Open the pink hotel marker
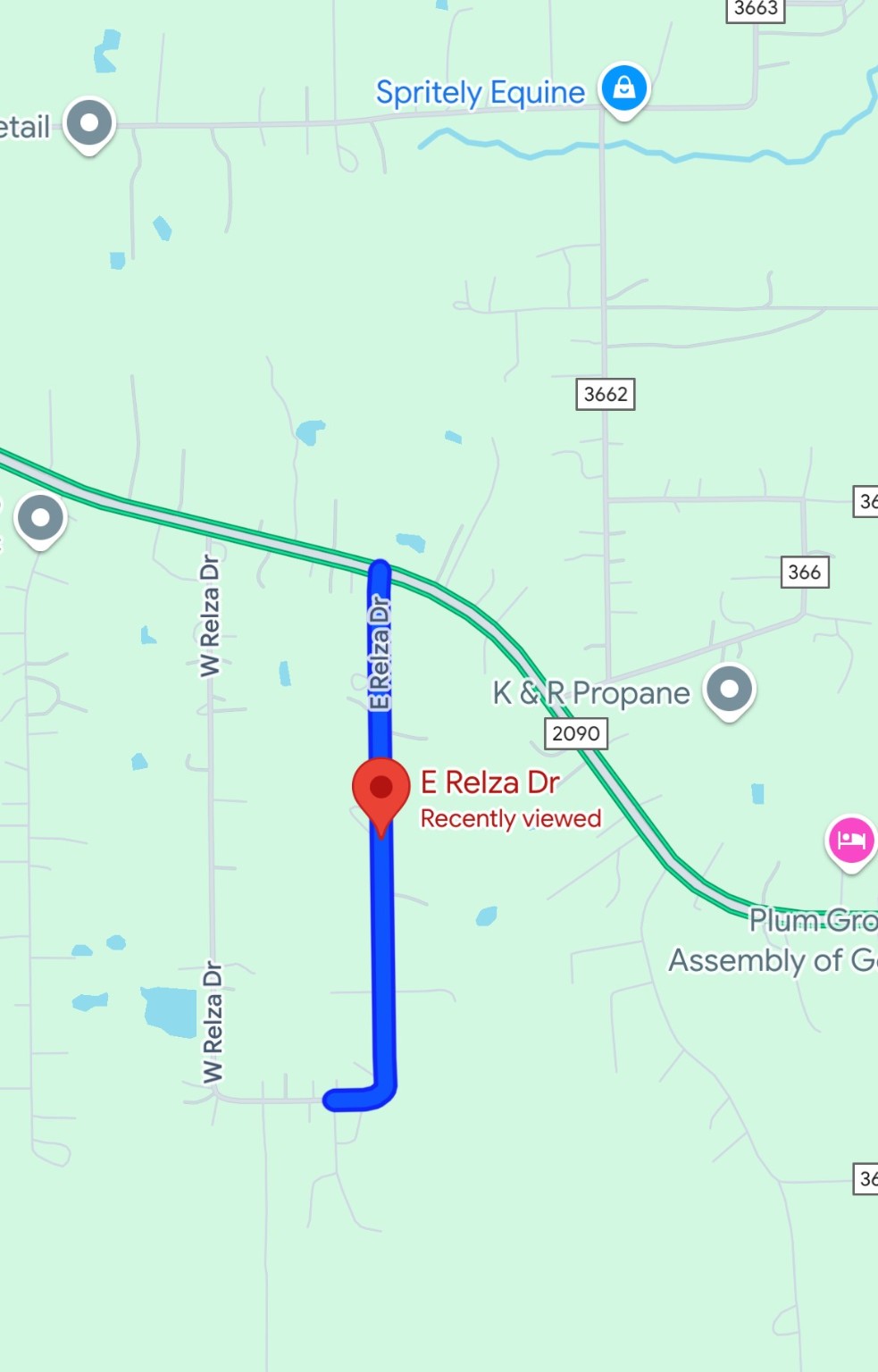This screenshot has width=878, height=1372. (x=850, y=841)
